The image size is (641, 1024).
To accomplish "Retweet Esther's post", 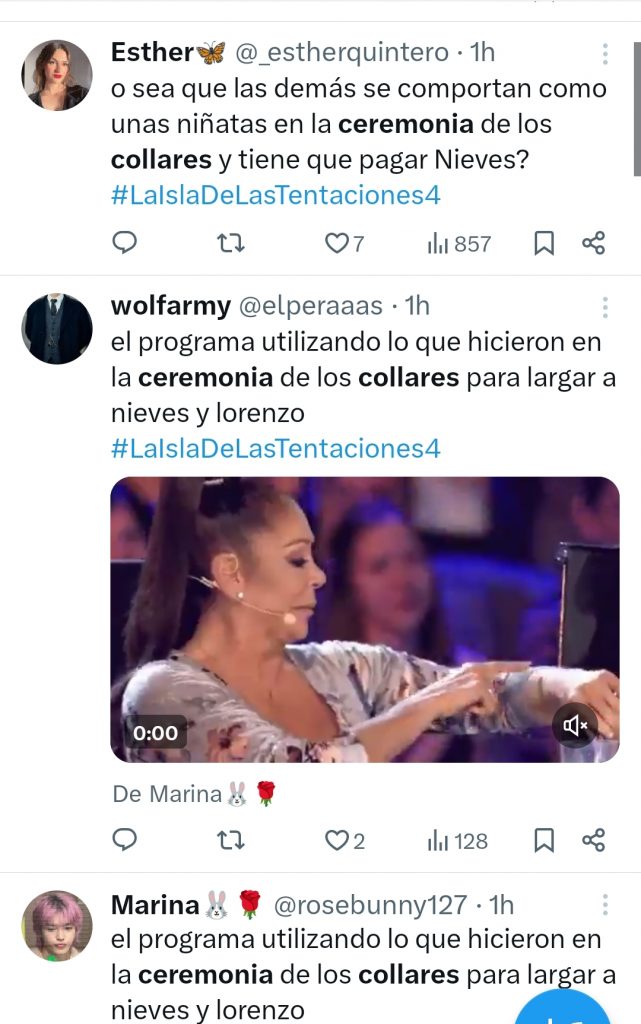I will pyautogui.click(x=231, y=243).
